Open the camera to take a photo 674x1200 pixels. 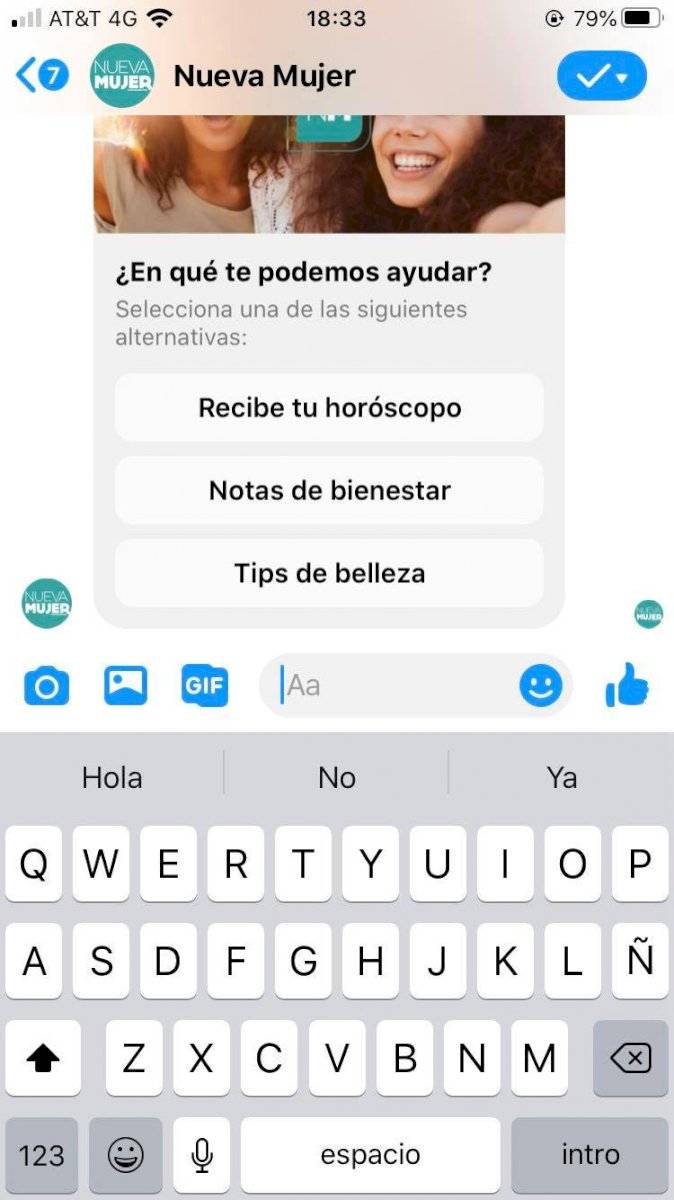[46, 687]
